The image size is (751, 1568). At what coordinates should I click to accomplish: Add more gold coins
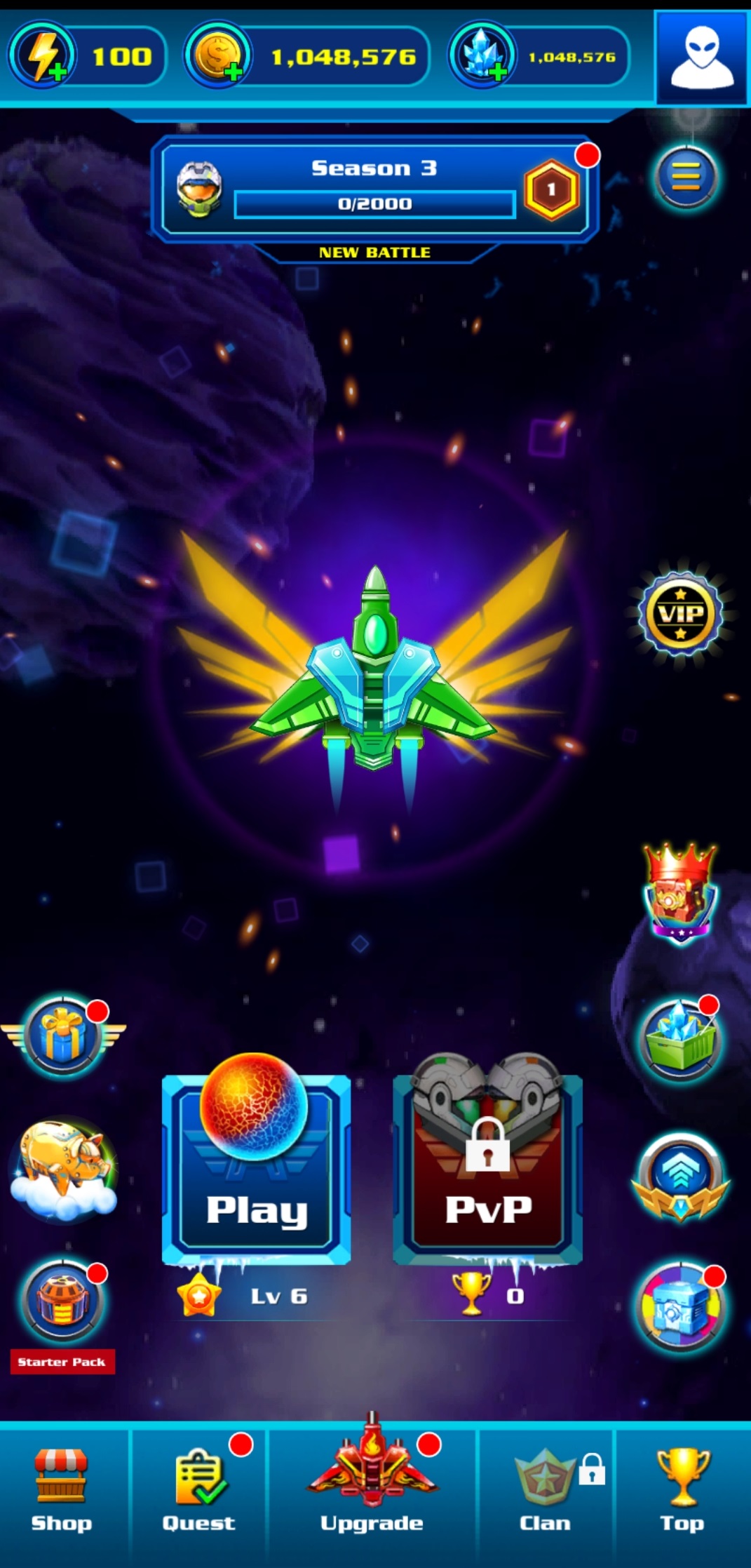(x=218, y=57)
